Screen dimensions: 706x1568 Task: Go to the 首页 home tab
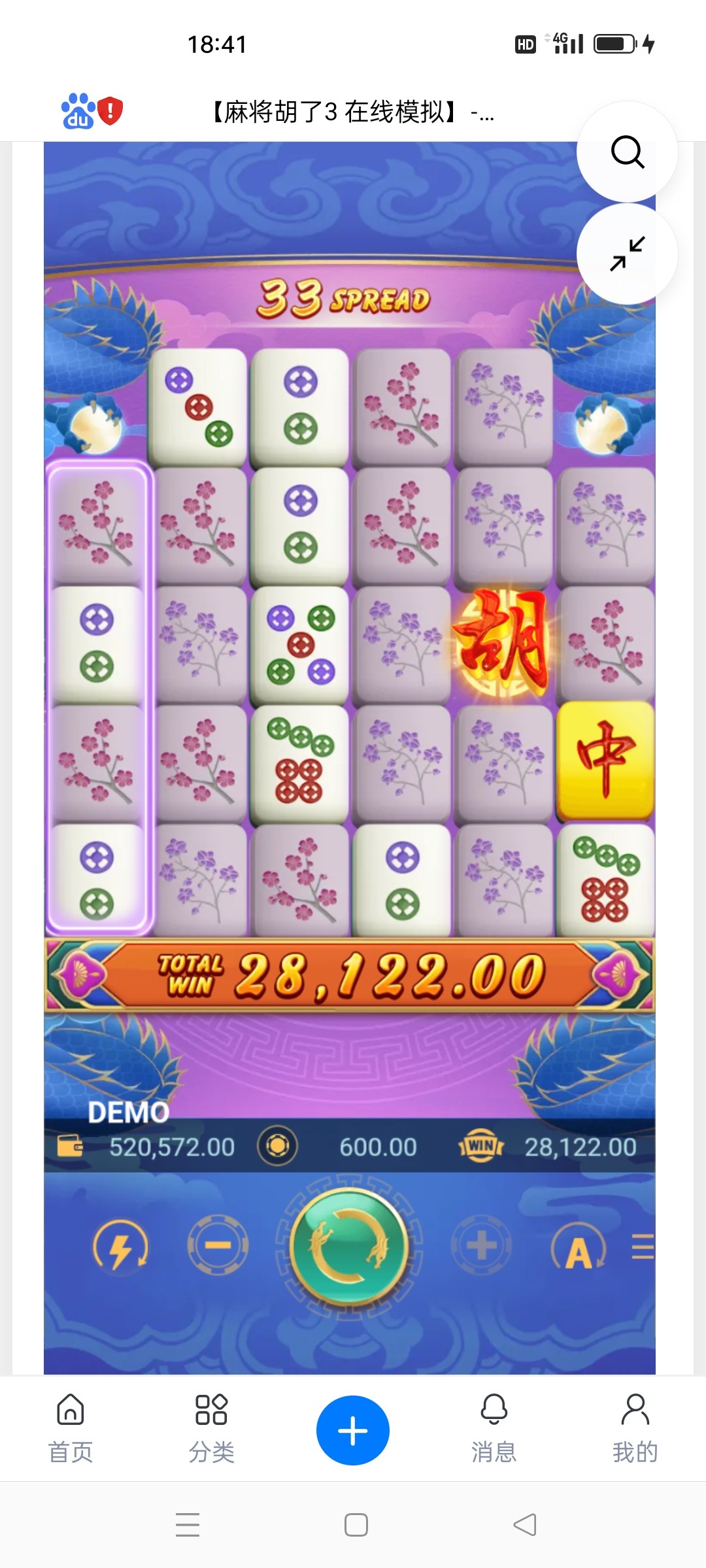click(x=71, y=1428)
